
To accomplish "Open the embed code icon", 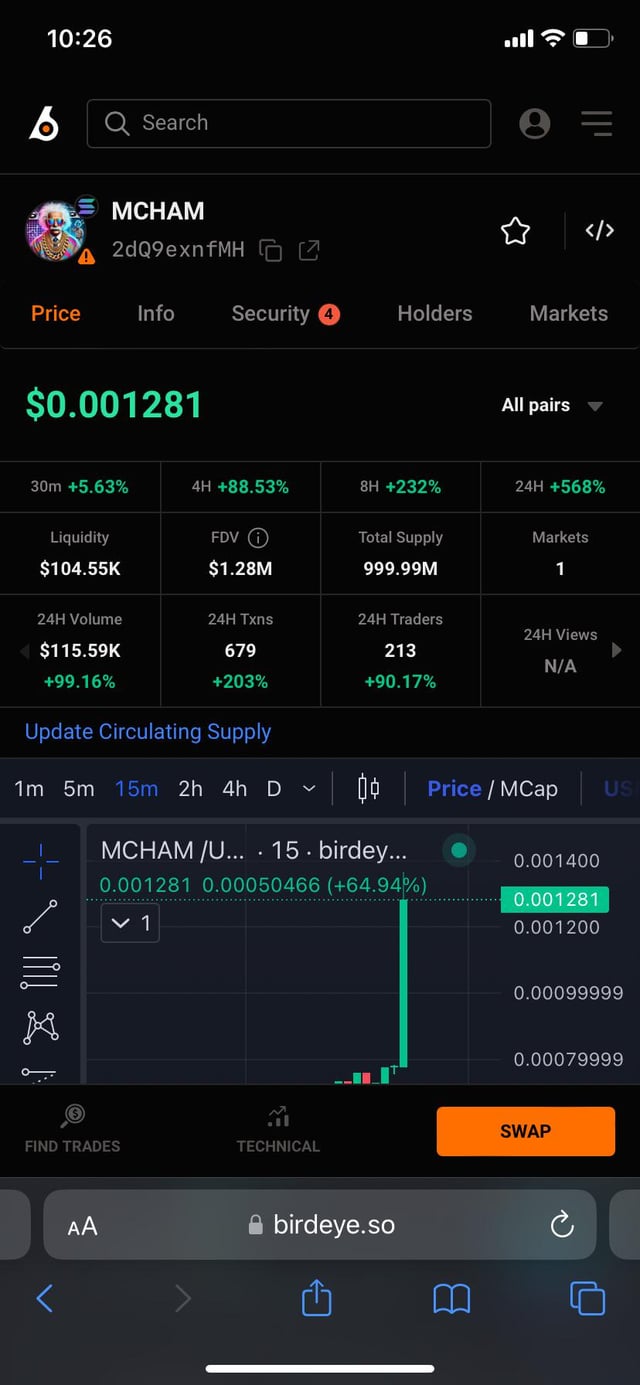I will pos(599,231).
